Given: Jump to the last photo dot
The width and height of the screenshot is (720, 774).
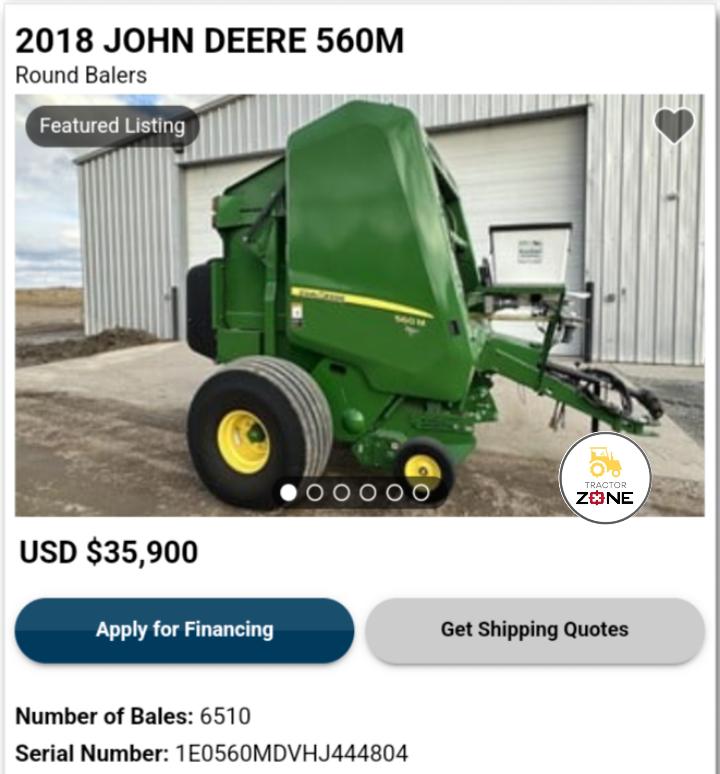Looking at the screenshot, I should tap(421, 492).
